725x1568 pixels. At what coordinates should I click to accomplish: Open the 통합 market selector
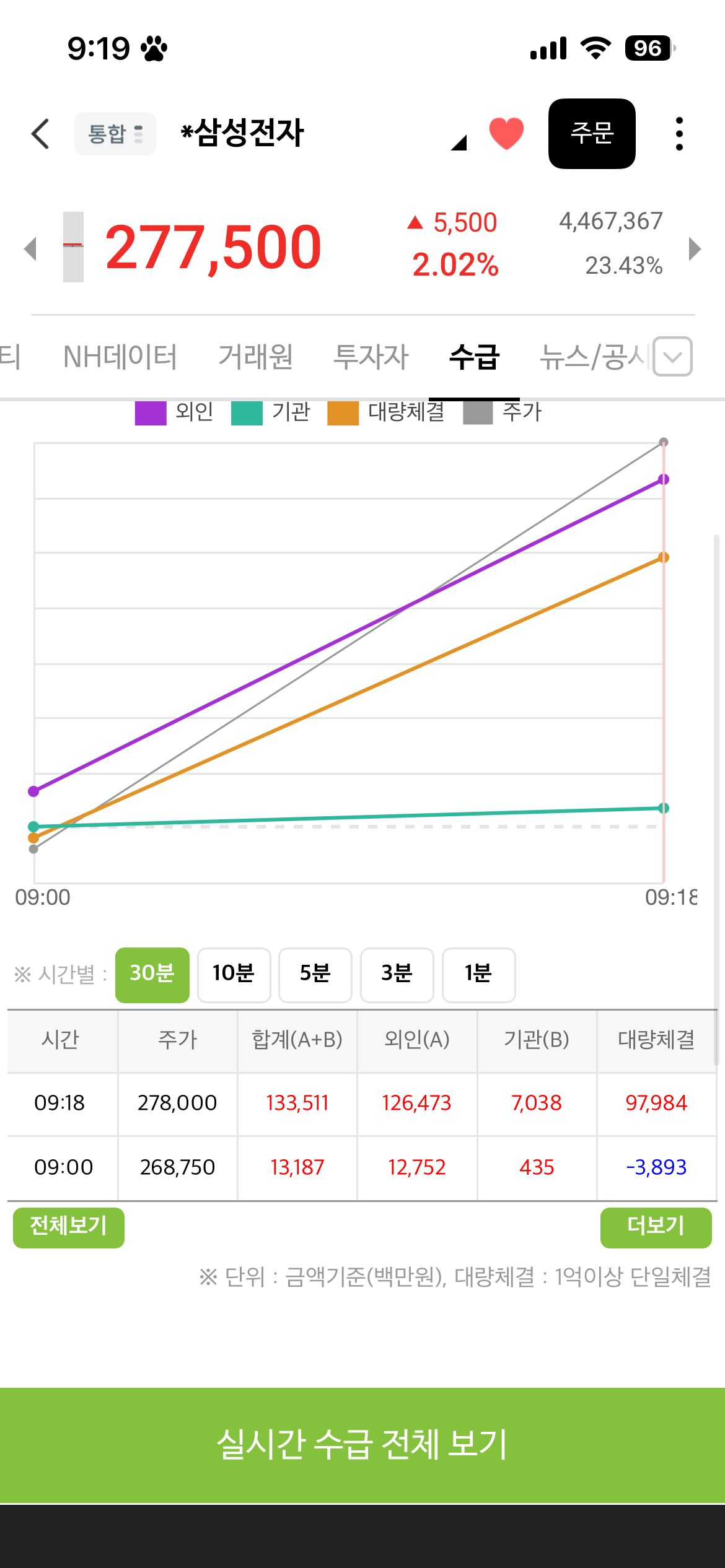coord(115,134)
